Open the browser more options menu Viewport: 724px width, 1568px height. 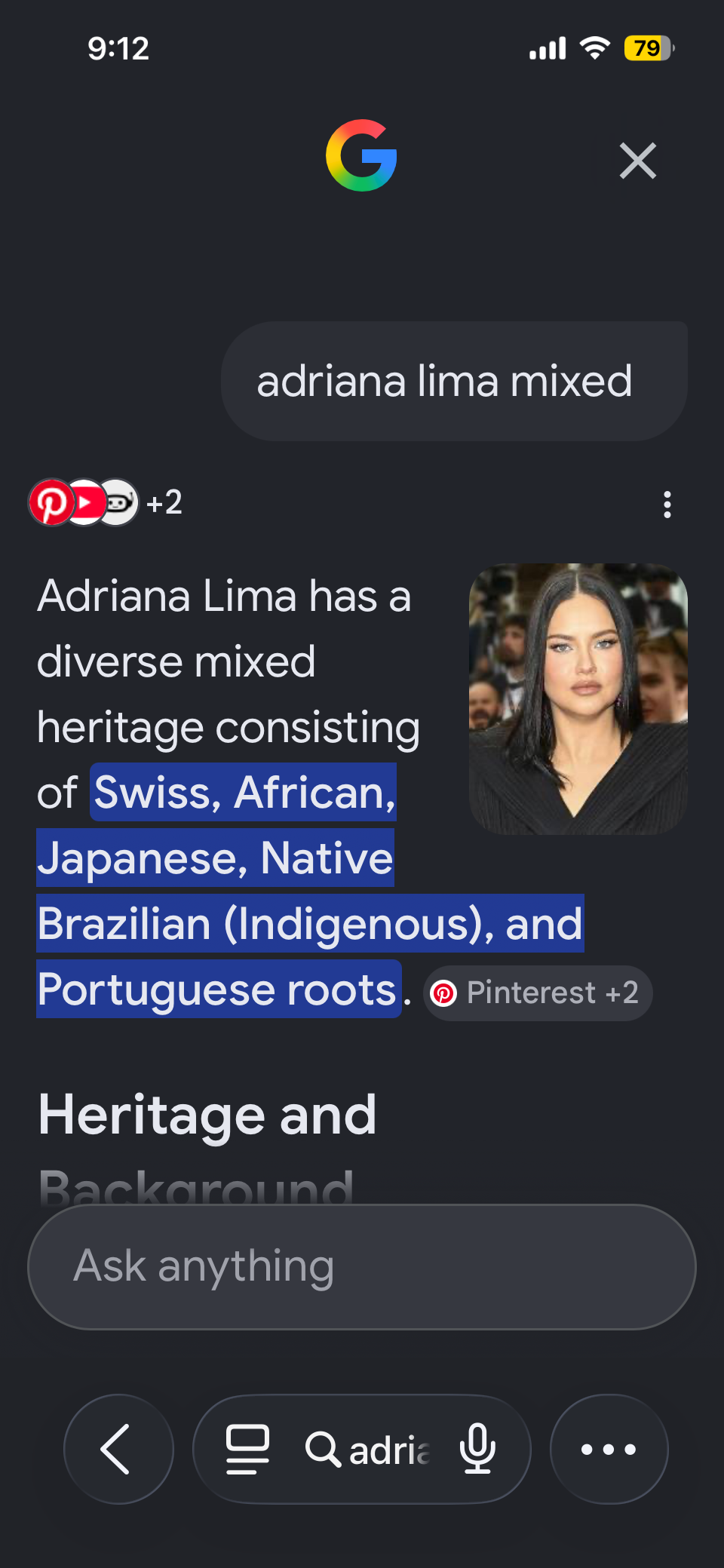pos(609,1449)
